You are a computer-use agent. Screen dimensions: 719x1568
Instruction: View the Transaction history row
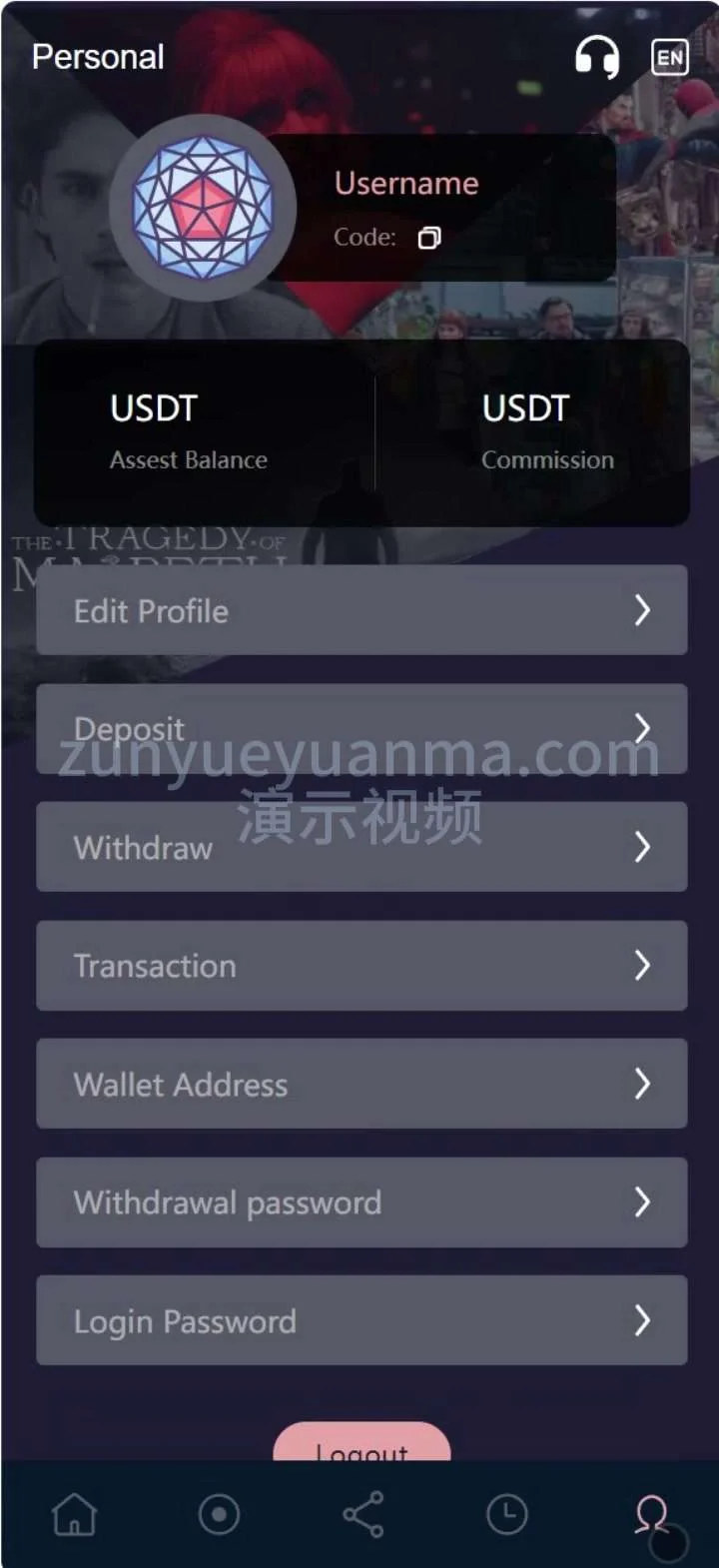(x=361, y=966)
